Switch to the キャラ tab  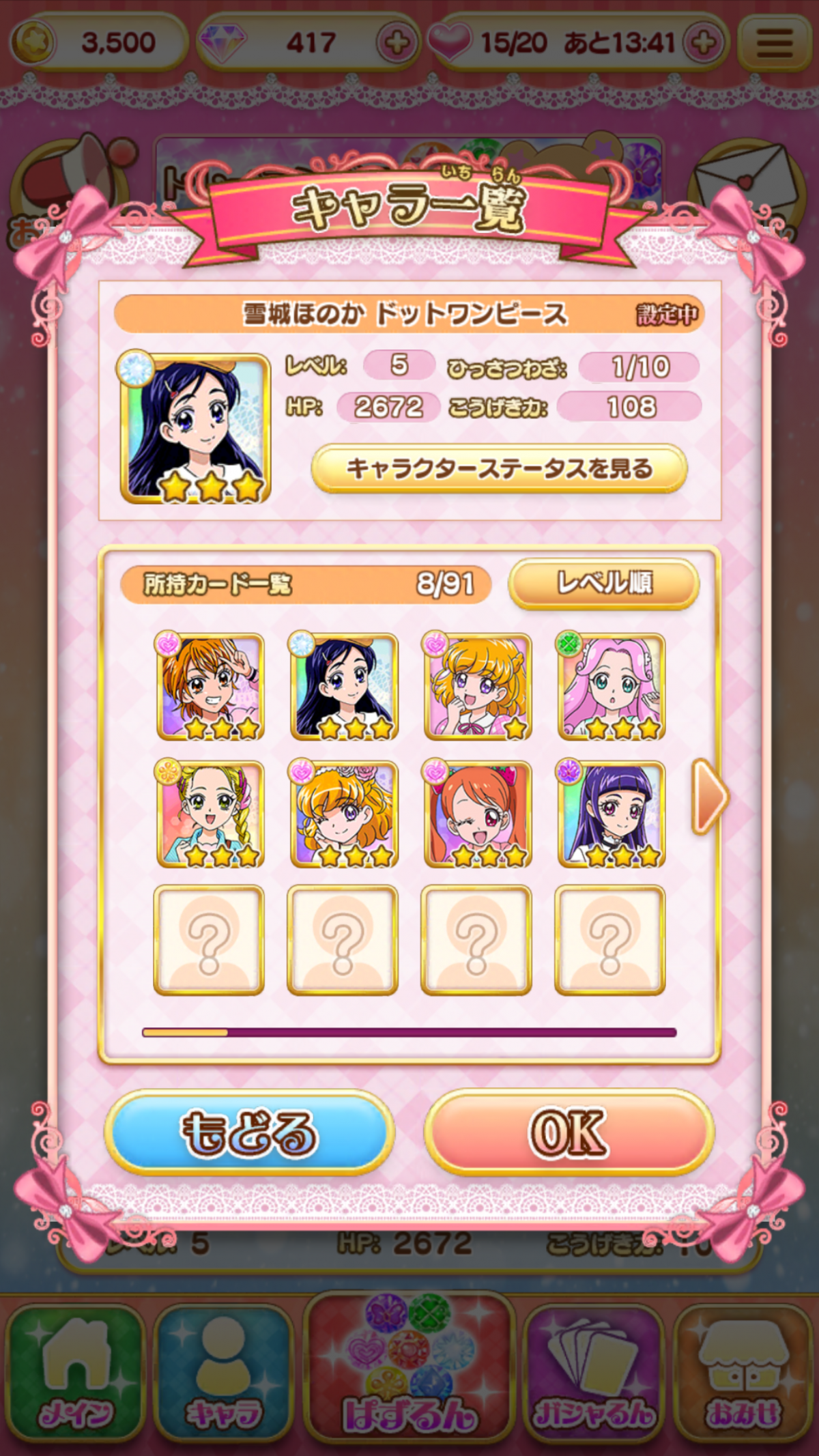[x=224, y=1372]
